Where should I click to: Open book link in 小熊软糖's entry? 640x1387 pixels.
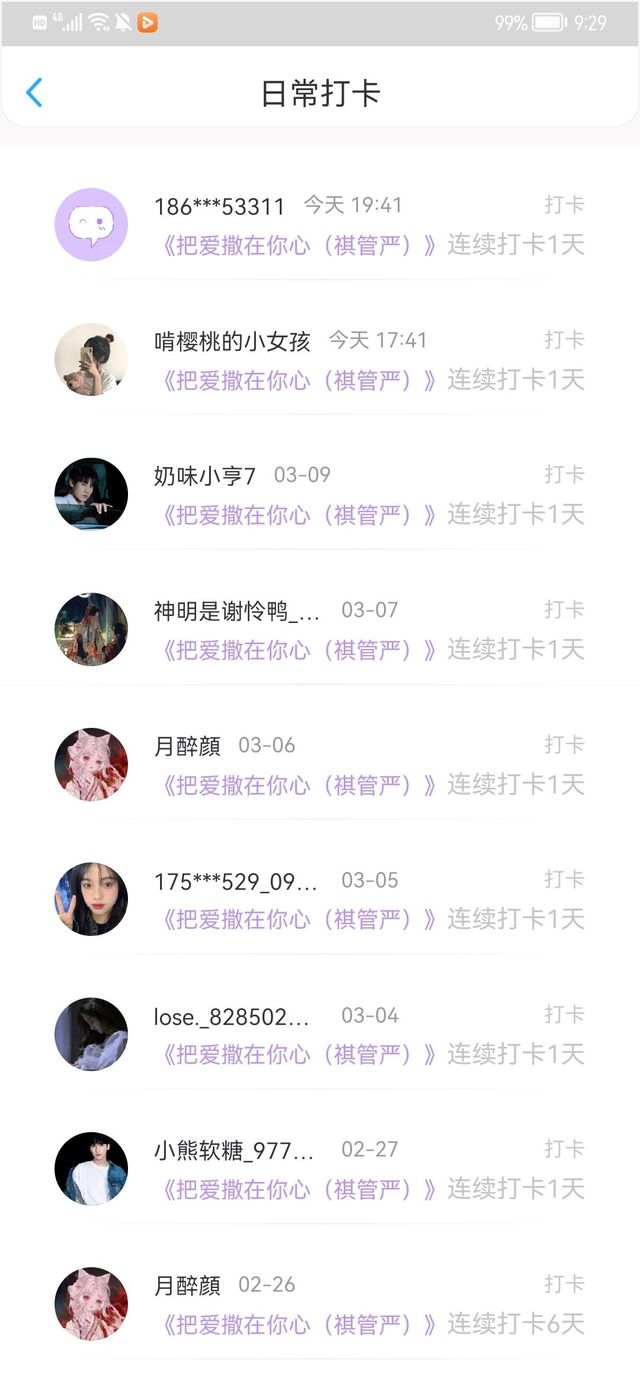point(298,1190)
